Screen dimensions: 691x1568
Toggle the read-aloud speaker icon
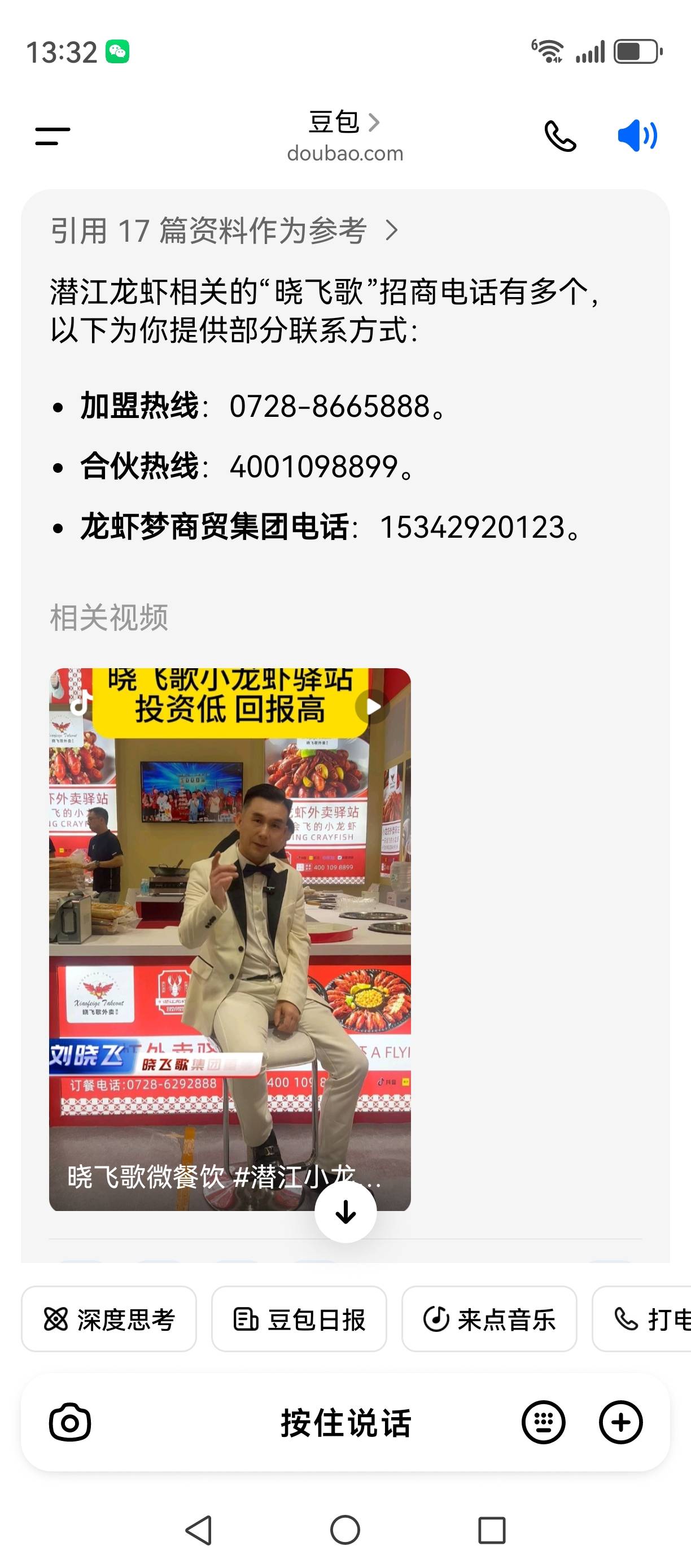(637, 136)
